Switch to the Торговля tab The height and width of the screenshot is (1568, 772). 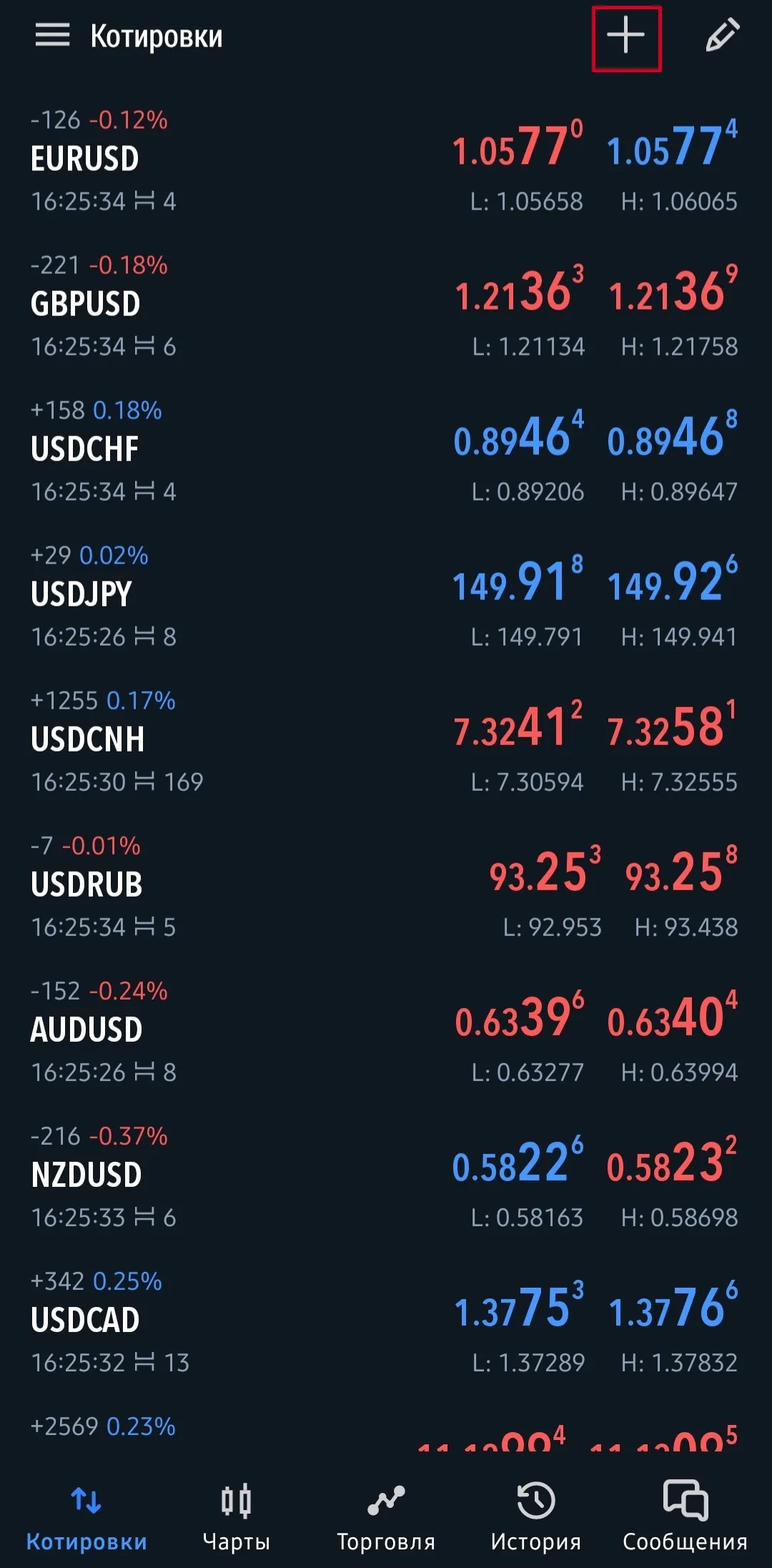(386, 1516)
